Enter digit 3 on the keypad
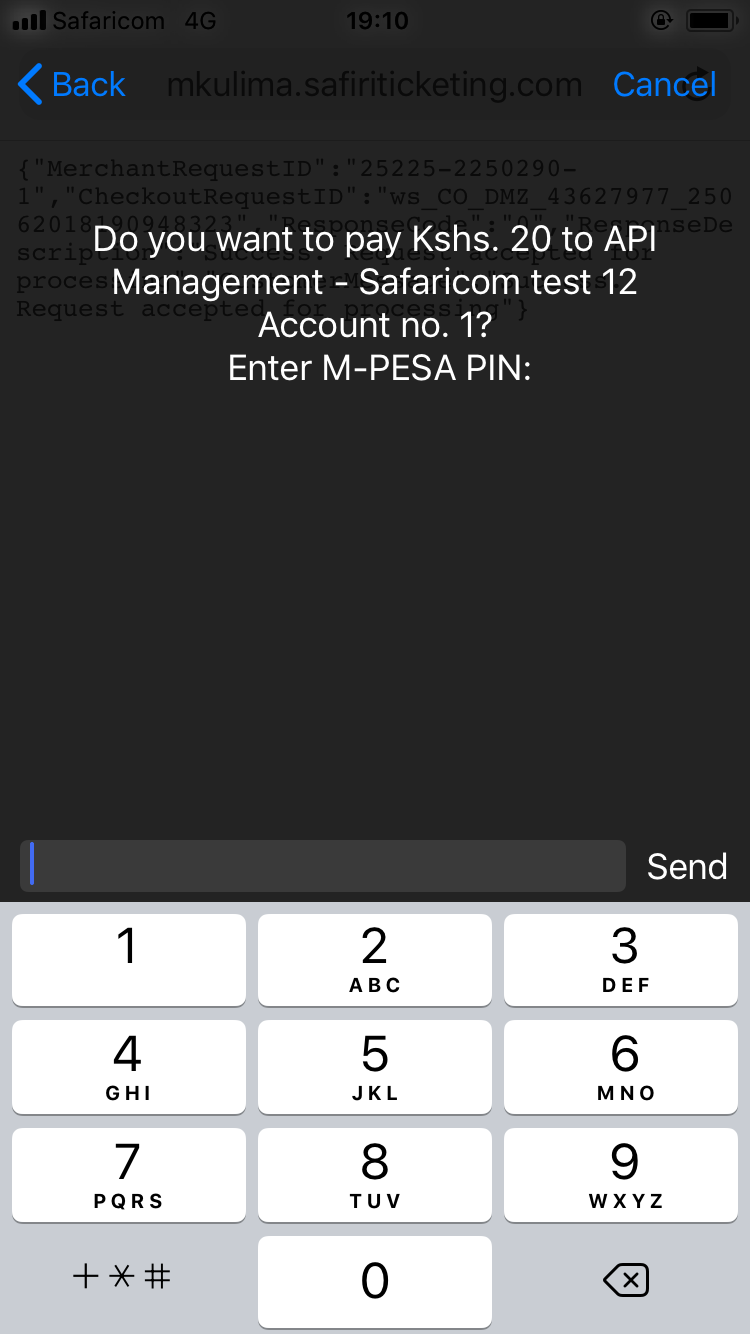 [621, 959]
